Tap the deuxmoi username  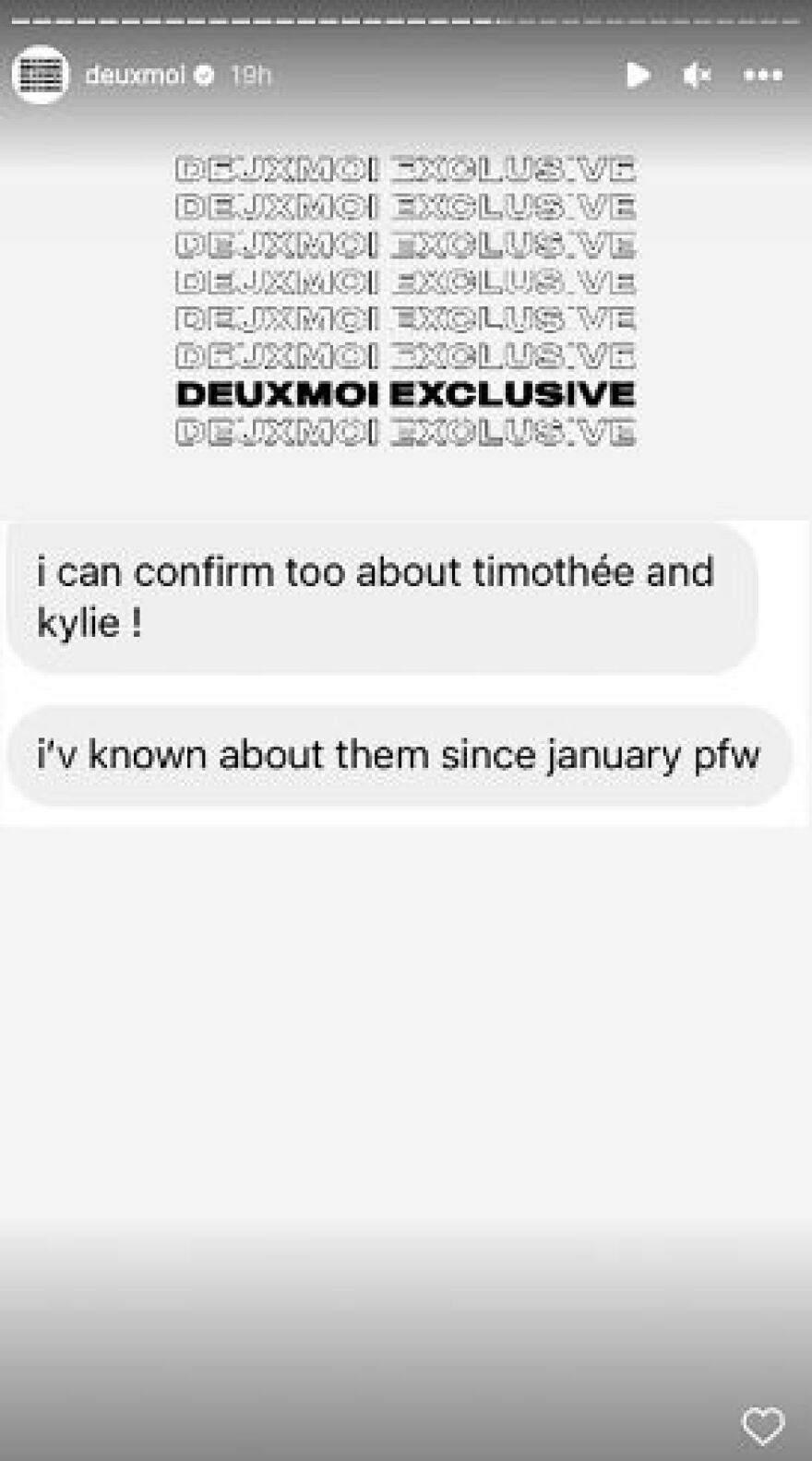pyautogui.click(x=135, y=75)
